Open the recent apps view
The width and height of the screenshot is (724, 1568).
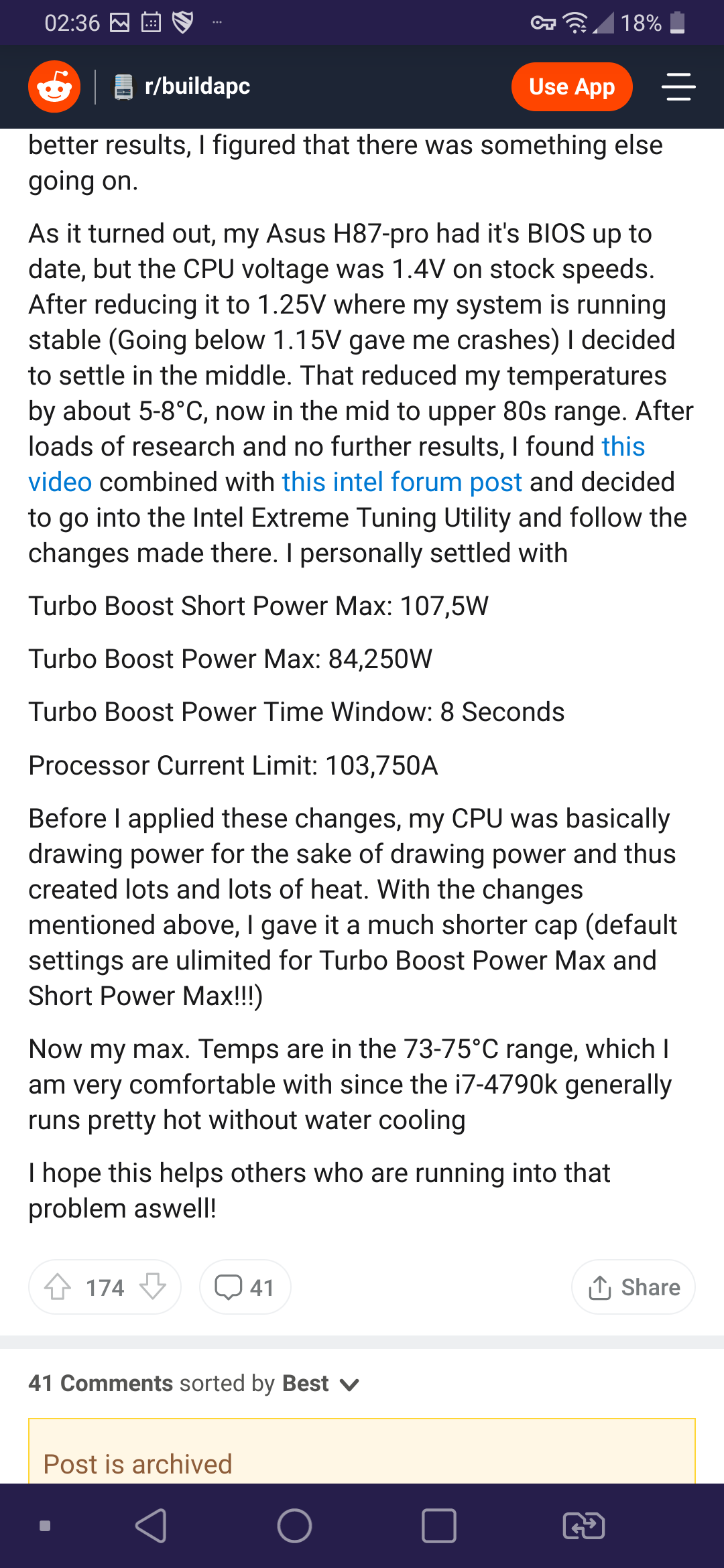[x=438, y=1526]
